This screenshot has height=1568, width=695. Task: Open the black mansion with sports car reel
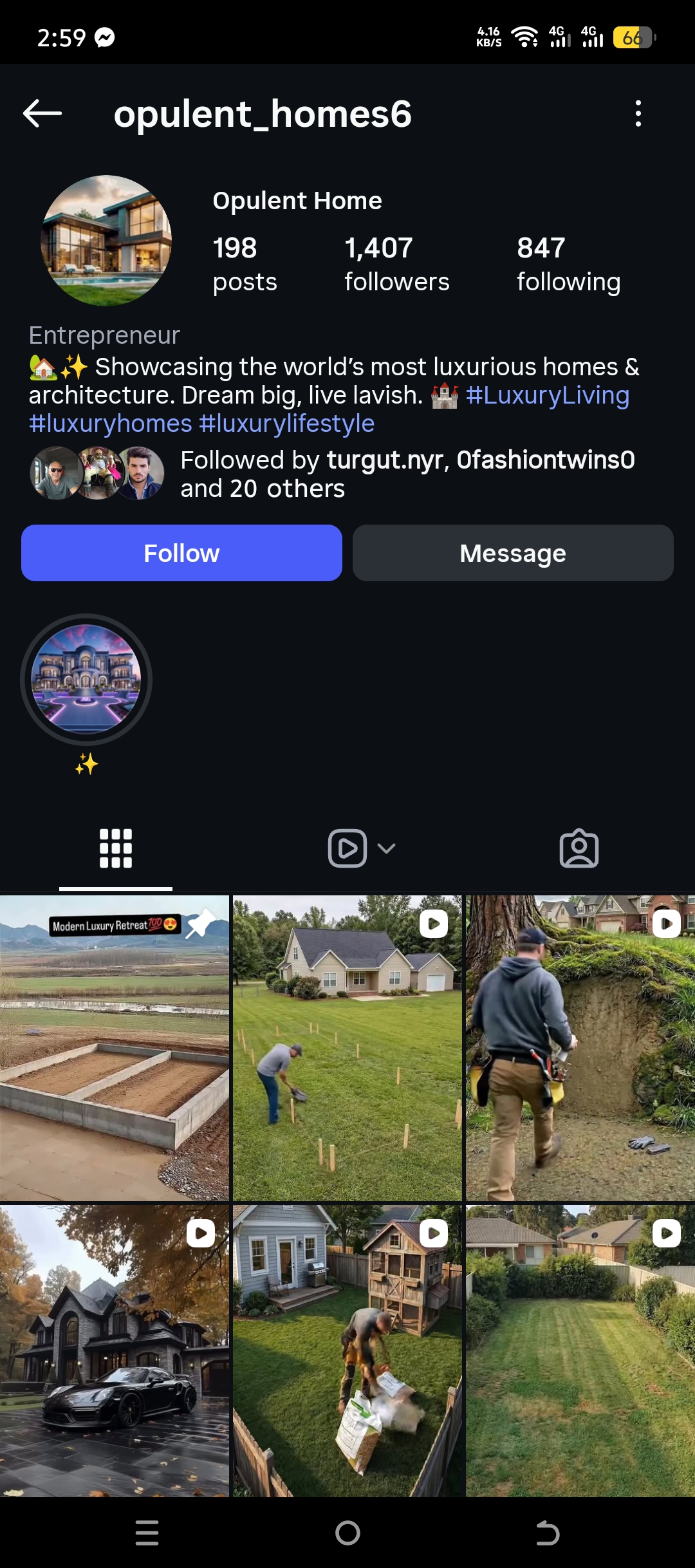point(115,1350)
